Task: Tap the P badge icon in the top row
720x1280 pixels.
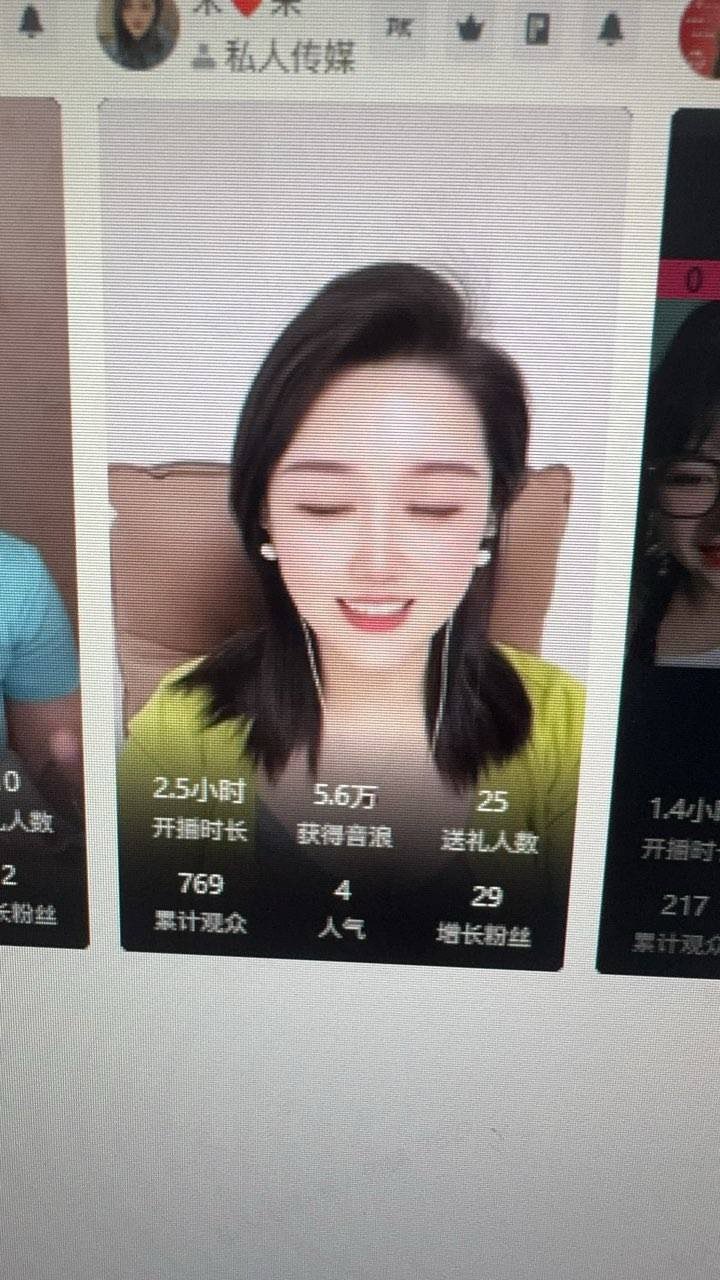Action: [x=537, y=30]
